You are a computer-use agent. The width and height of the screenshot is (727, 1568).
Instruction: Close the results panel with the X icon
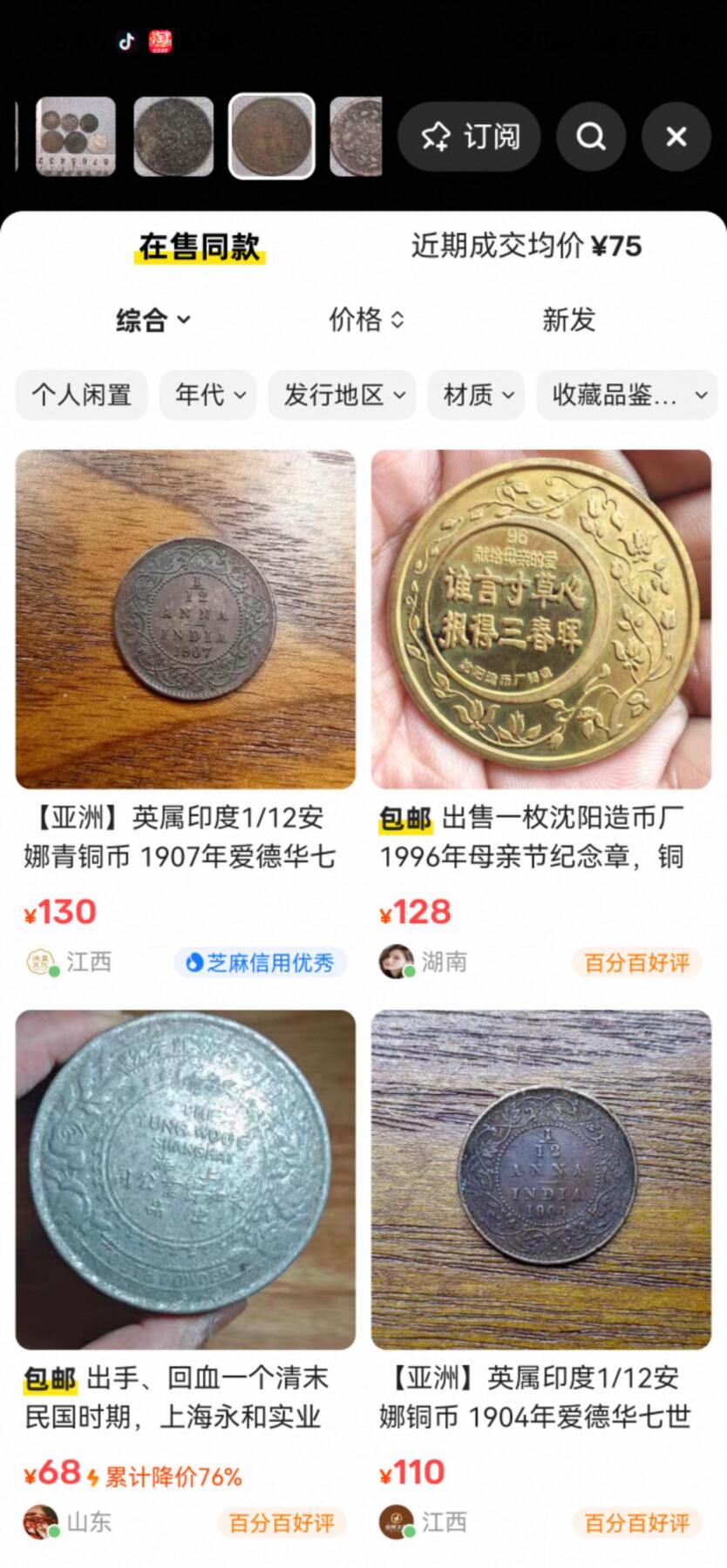click(675, 137)
